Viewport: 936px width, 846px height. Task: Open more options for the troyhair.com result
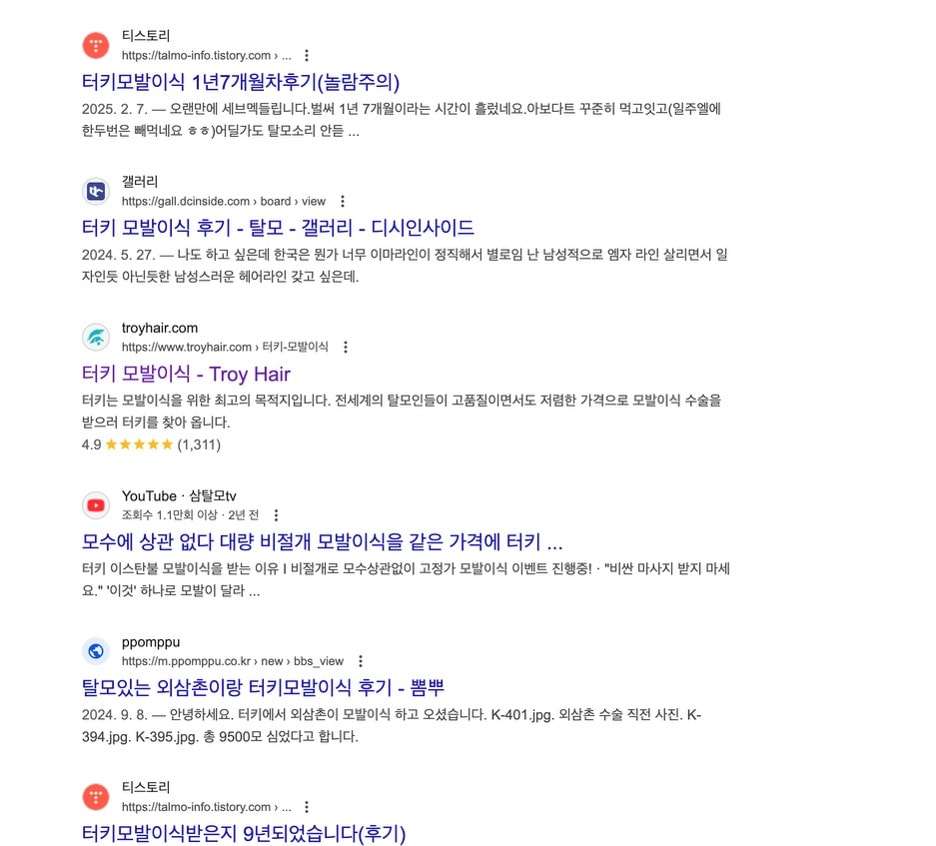click(x=345, y=347)
